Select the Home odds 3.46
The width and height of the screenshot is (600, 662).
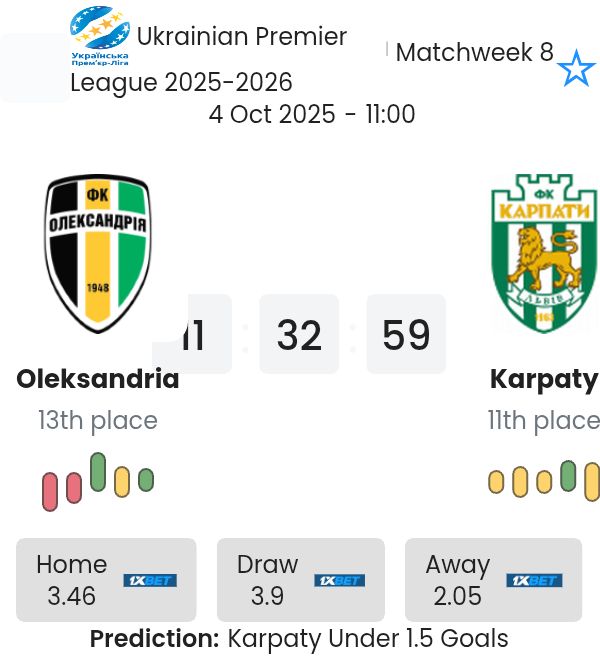[106, 580]
